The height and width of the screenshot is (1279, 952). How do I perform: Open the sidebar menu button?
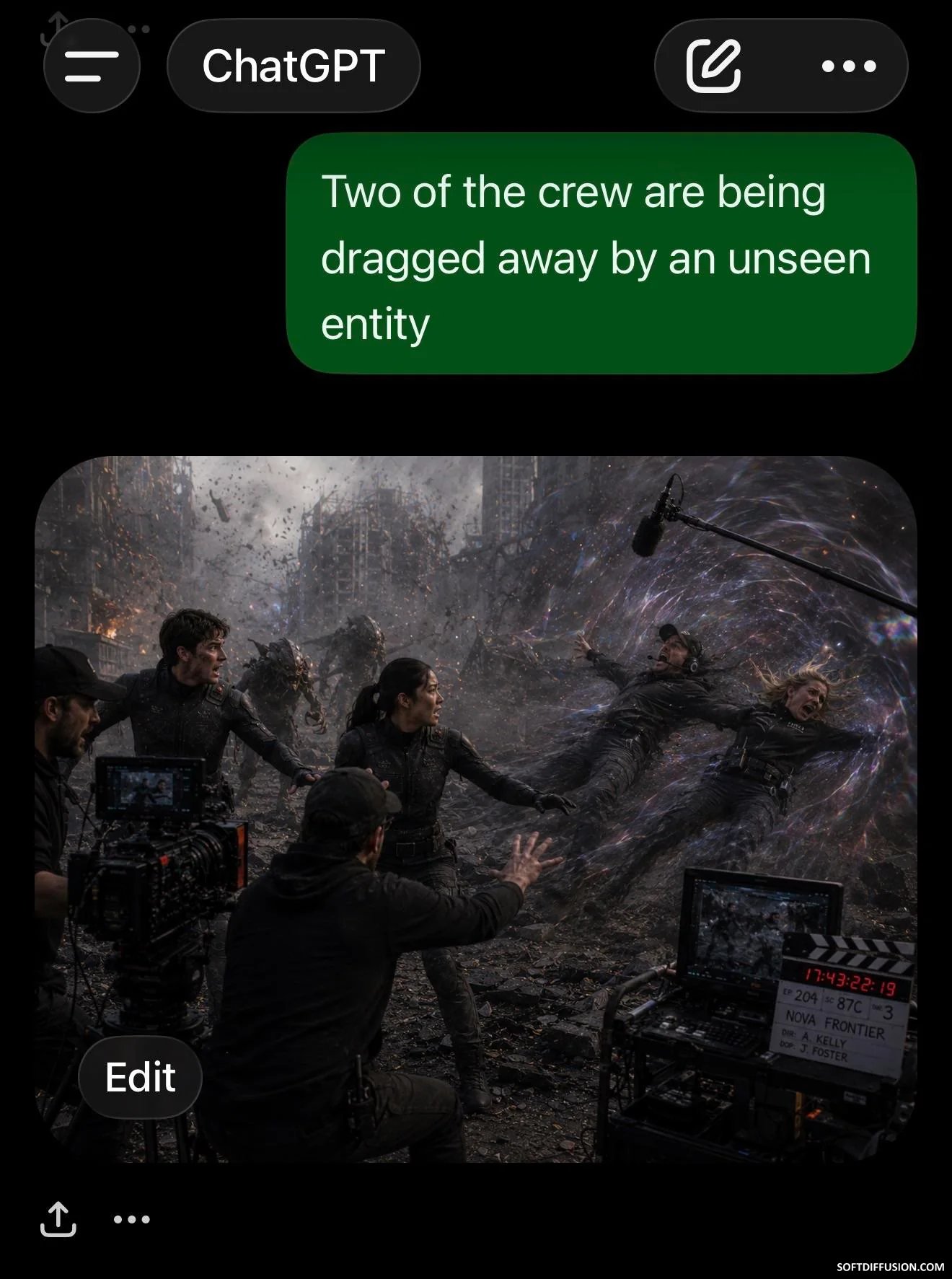pos(92,66)
